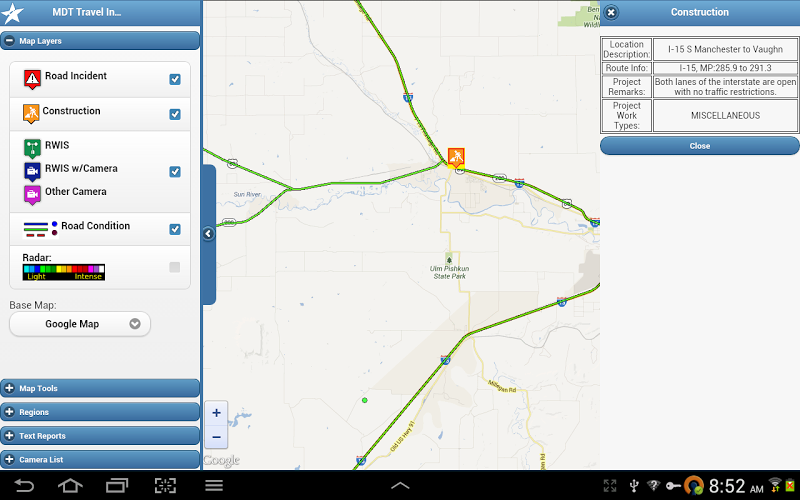Expand the Text Reports section
Image resolution: width=800 pixels, height=500 pixels.
tap(100, 436)
